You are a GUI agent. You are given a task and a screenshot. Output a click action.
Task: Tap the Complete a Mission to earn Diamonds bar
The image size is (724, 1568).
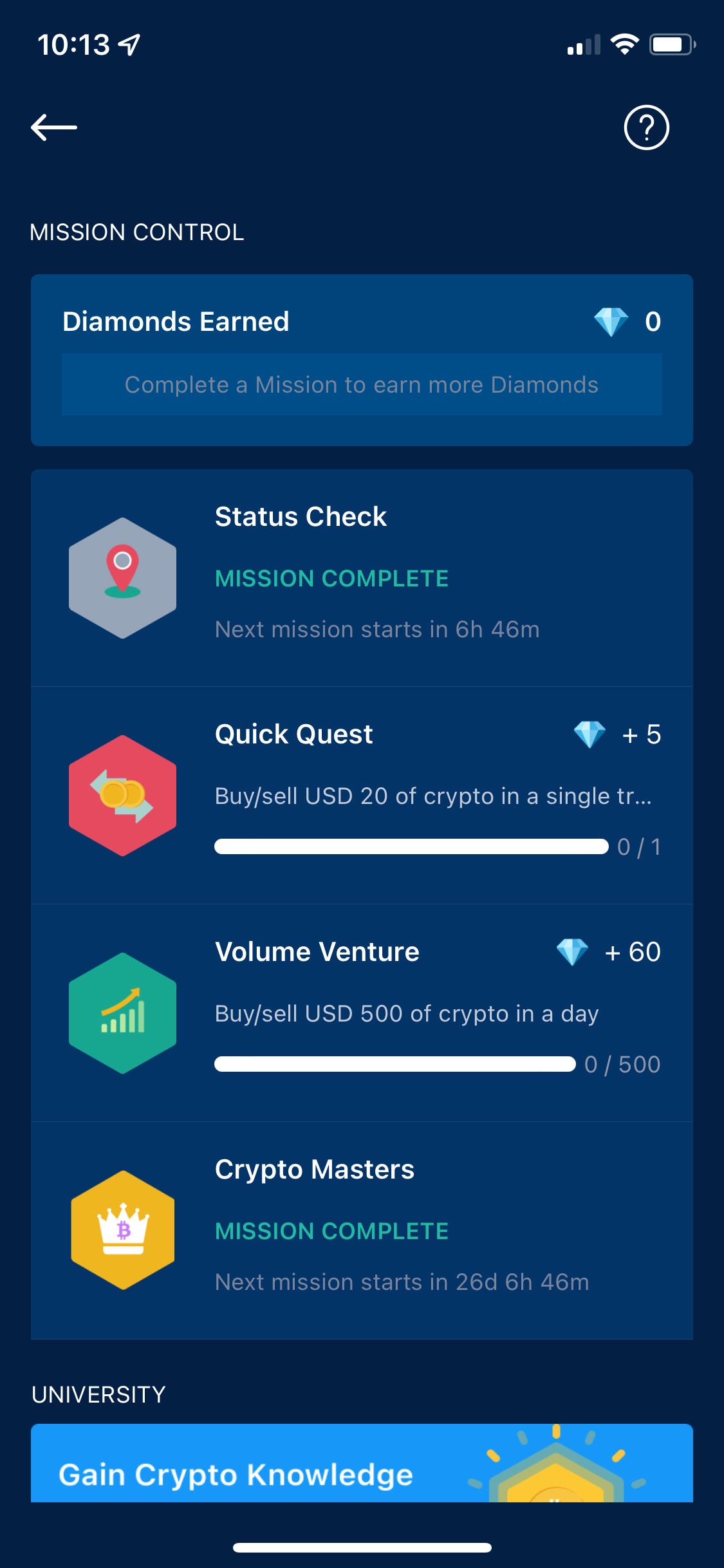pos(362,384)
